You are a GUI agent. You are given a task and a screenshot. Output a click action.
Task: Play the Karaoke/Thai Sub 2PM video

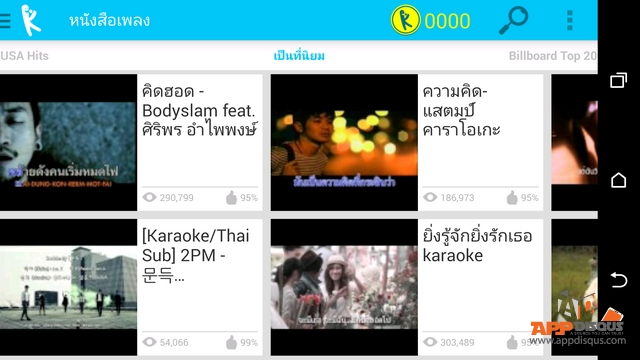point(131,287)
